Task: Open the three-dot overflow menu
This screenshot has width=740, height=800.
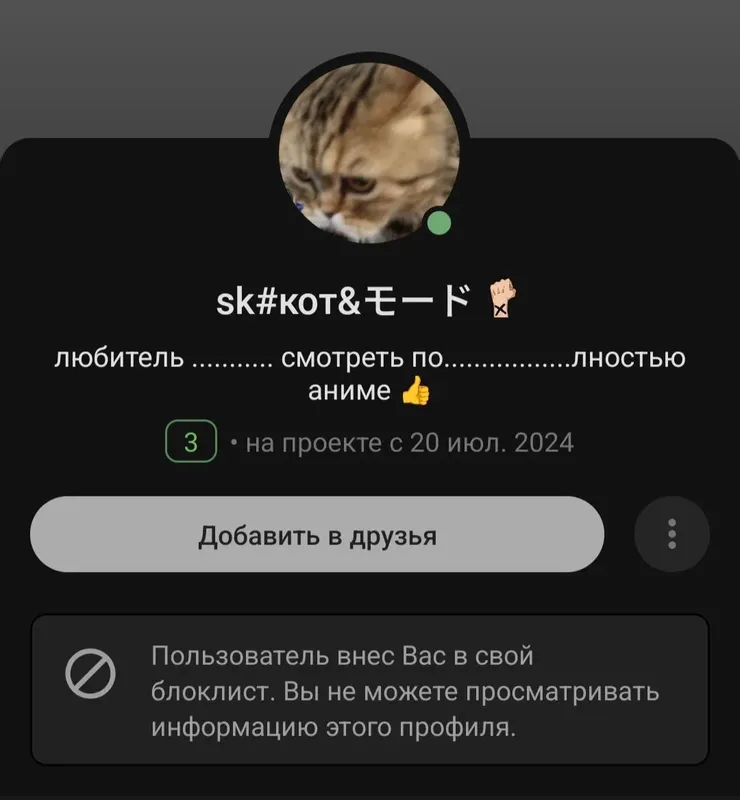Action: (672, 534)
